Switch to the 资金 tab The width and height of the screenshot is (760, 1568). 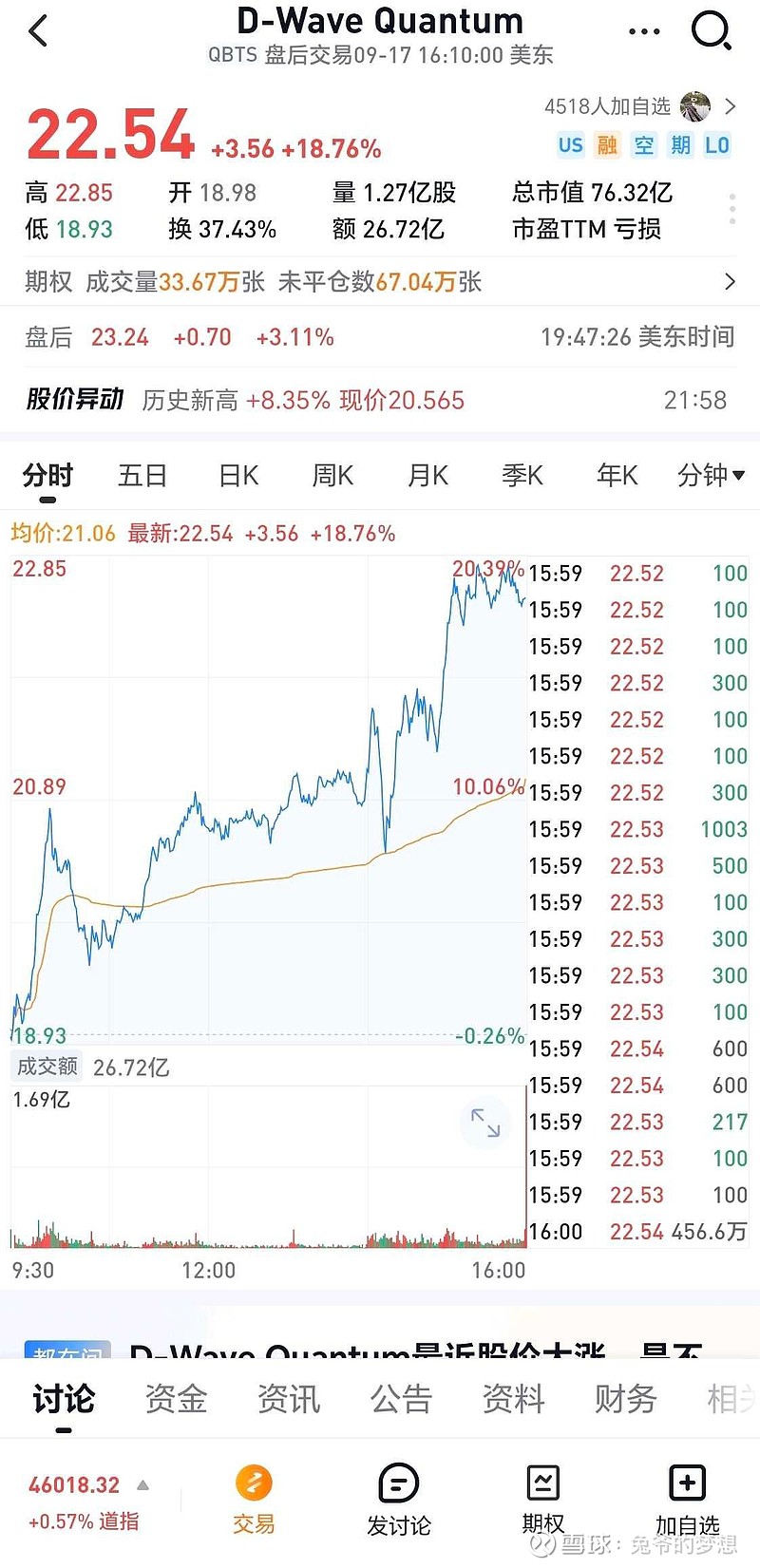click(x=176, y=1399)
